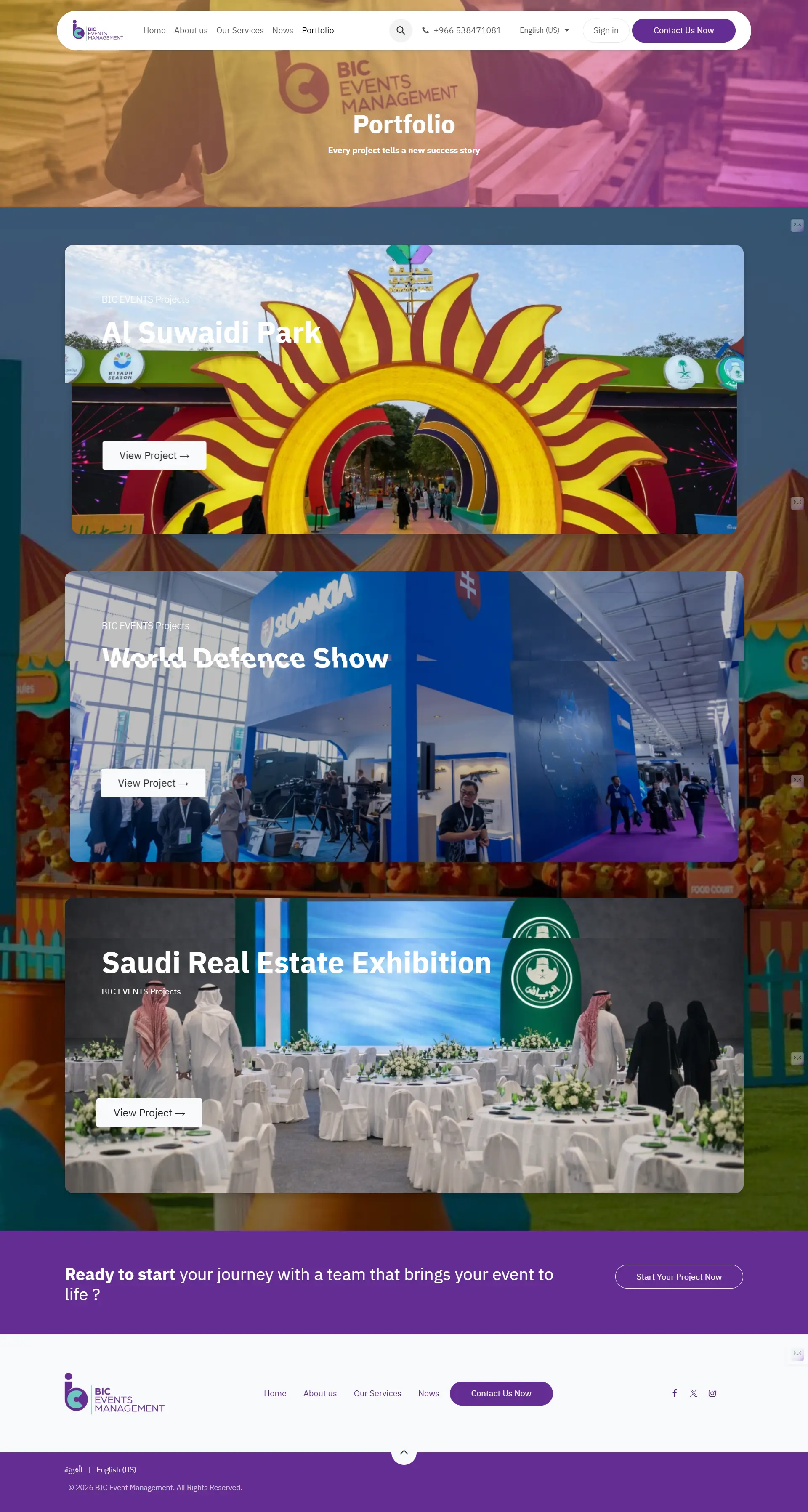Jump back to top with the up arrow

404,1452
